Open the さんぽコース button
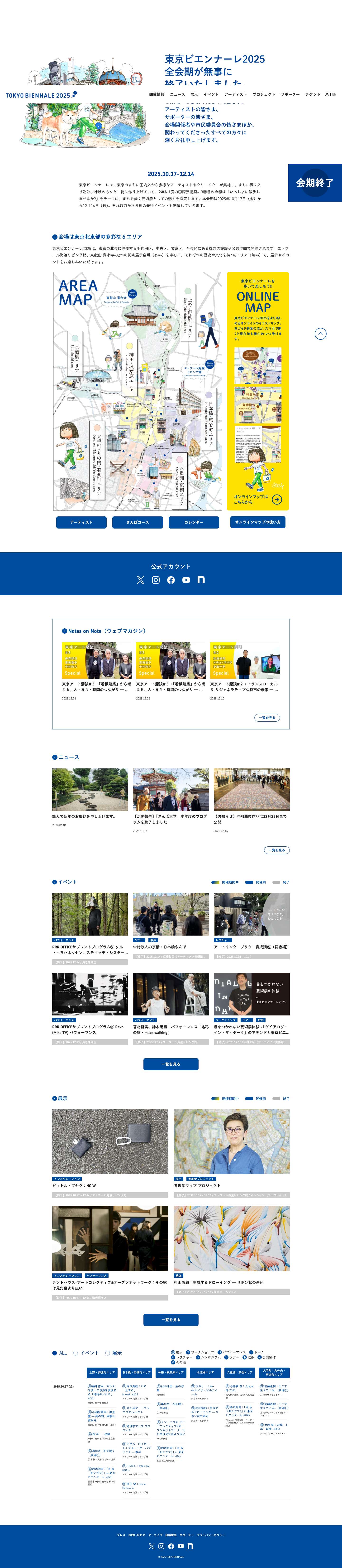 point(138,522)
